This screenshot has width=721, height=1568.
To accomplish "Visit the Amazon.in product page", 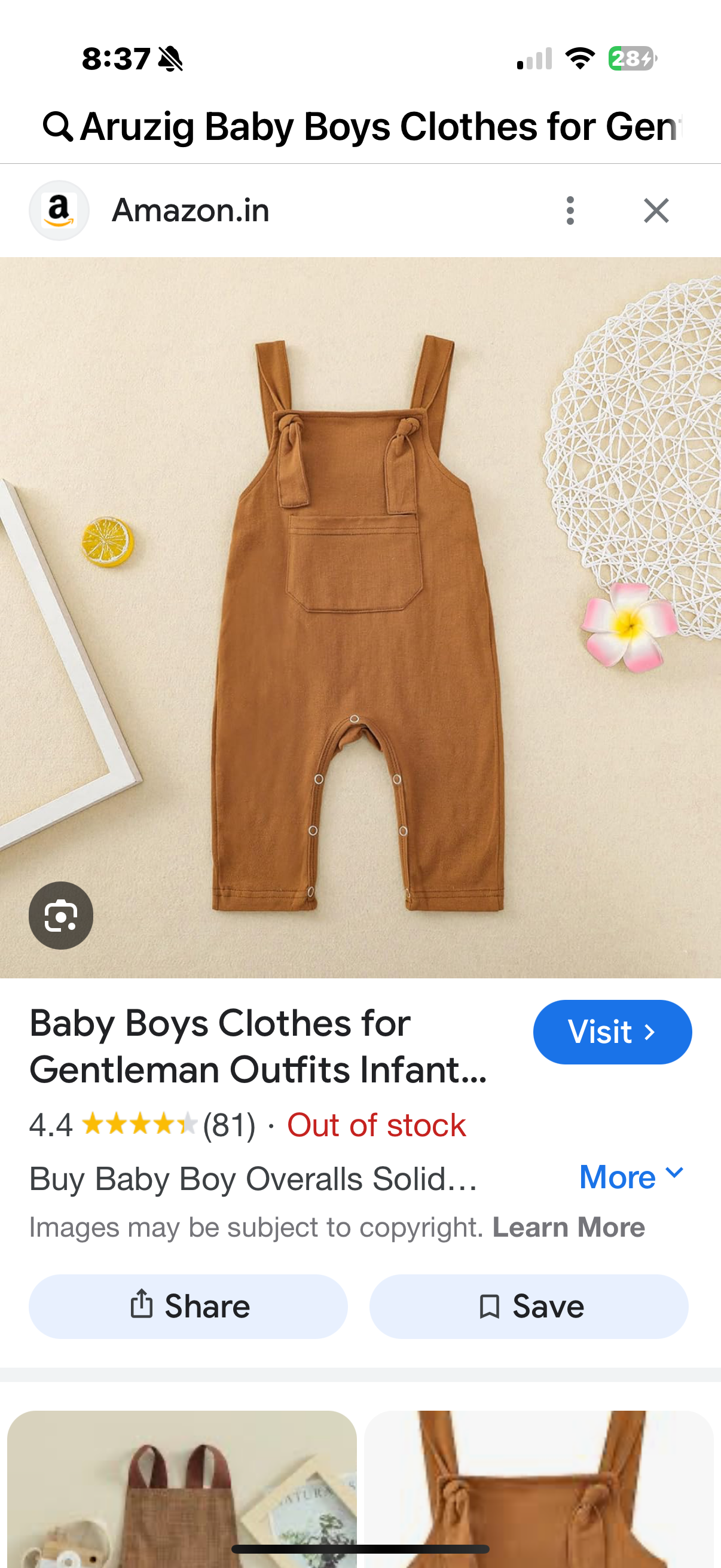I will pos(612,1032).
